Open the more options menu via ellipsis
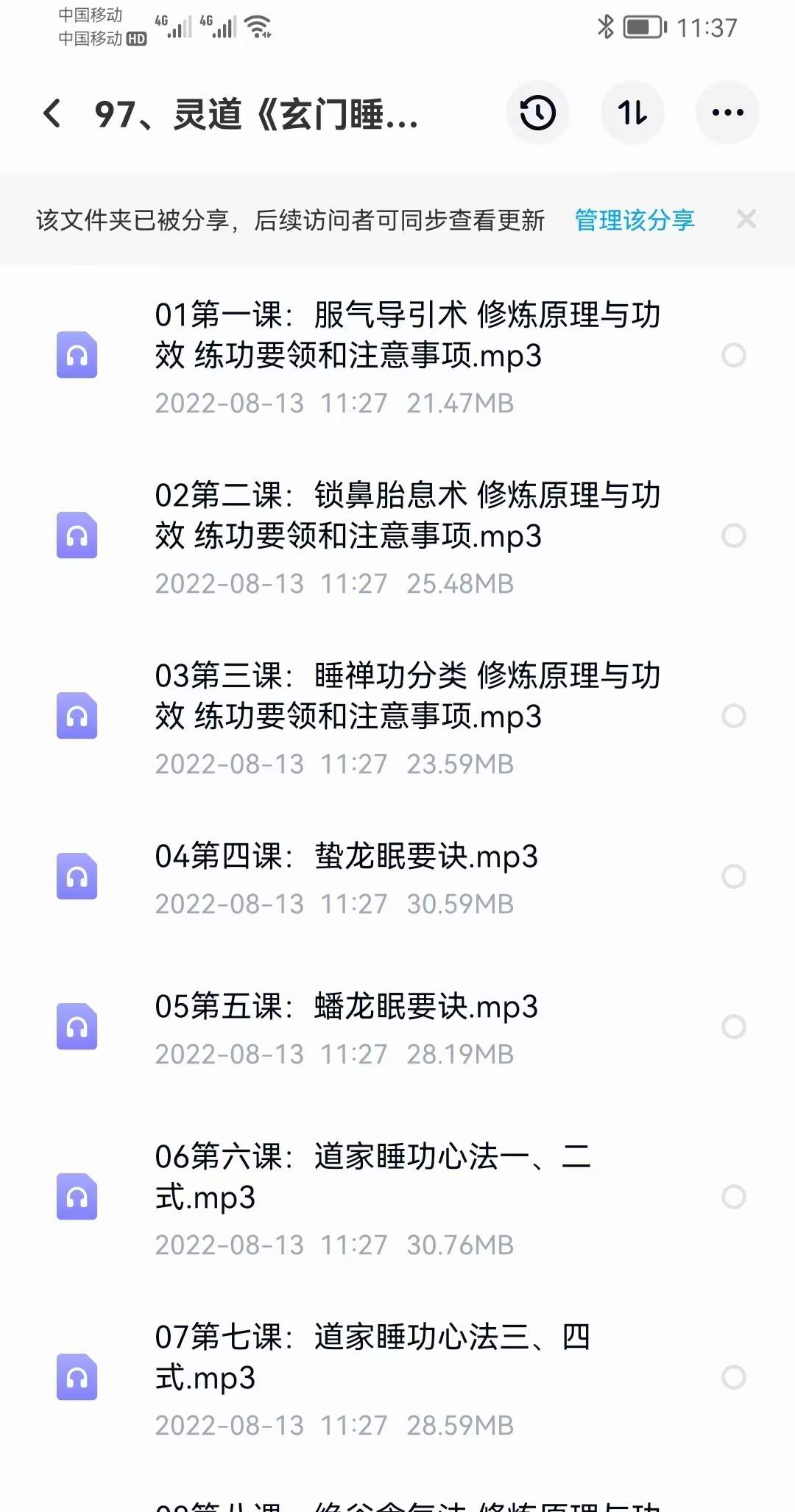 coord(727,113)
